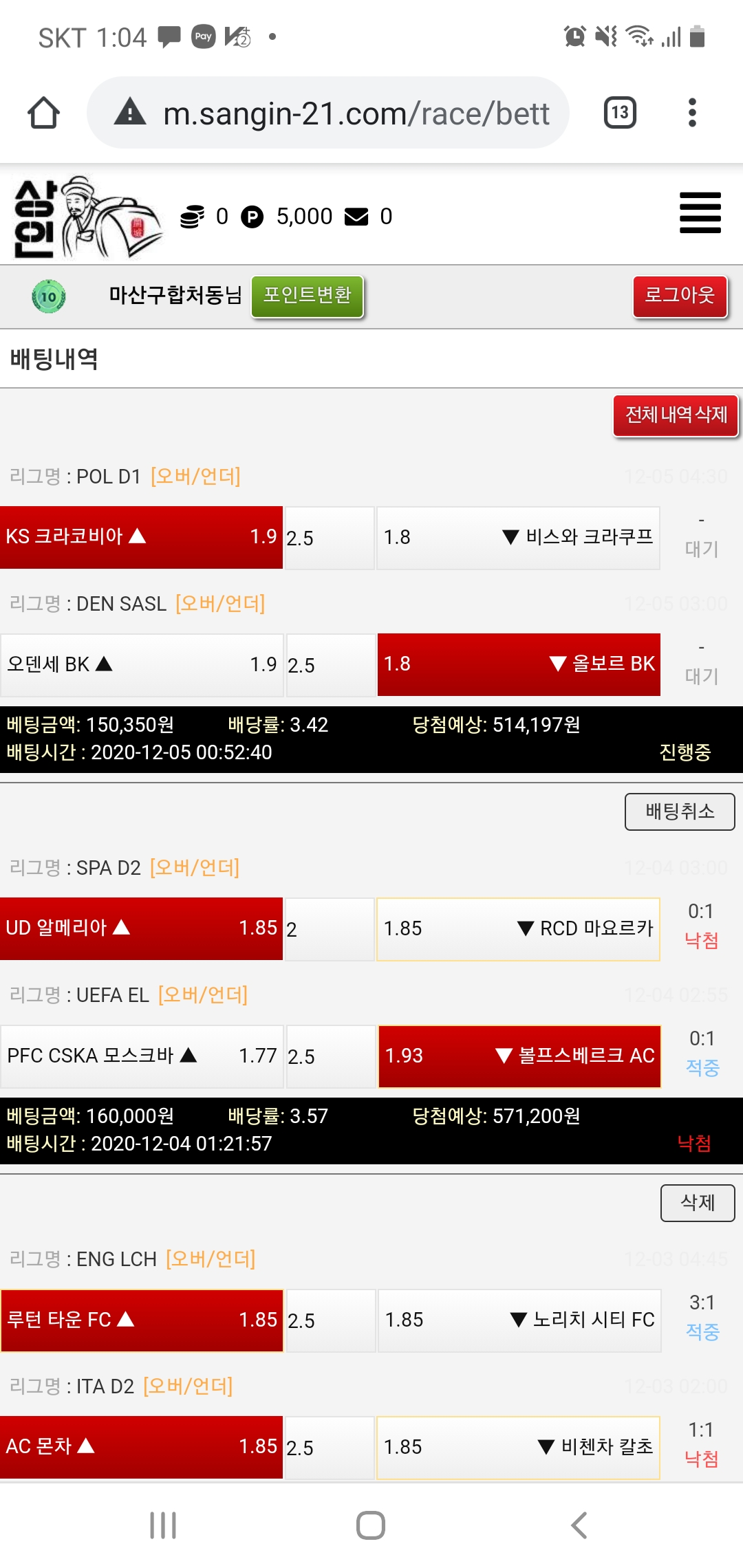Cancel the bet with 배팅취소
The width and height of the screenshot is (743, 1568).
pyautogui.click(x=680, y=812)
